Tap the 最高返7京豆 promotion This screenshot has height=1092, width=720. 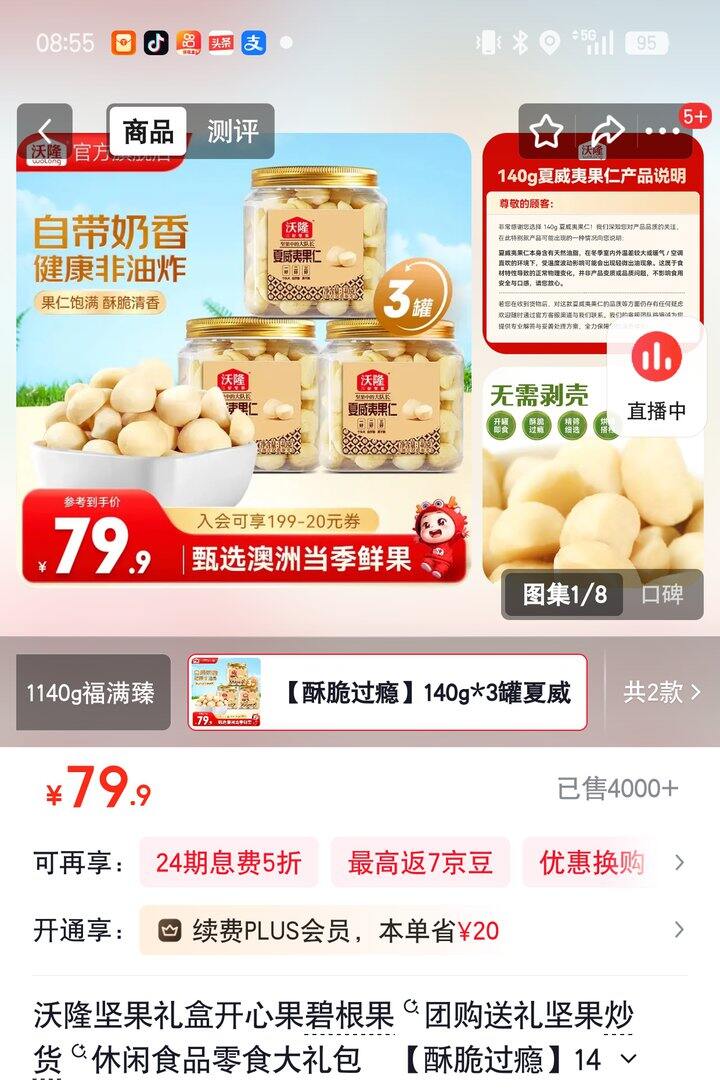416,861
